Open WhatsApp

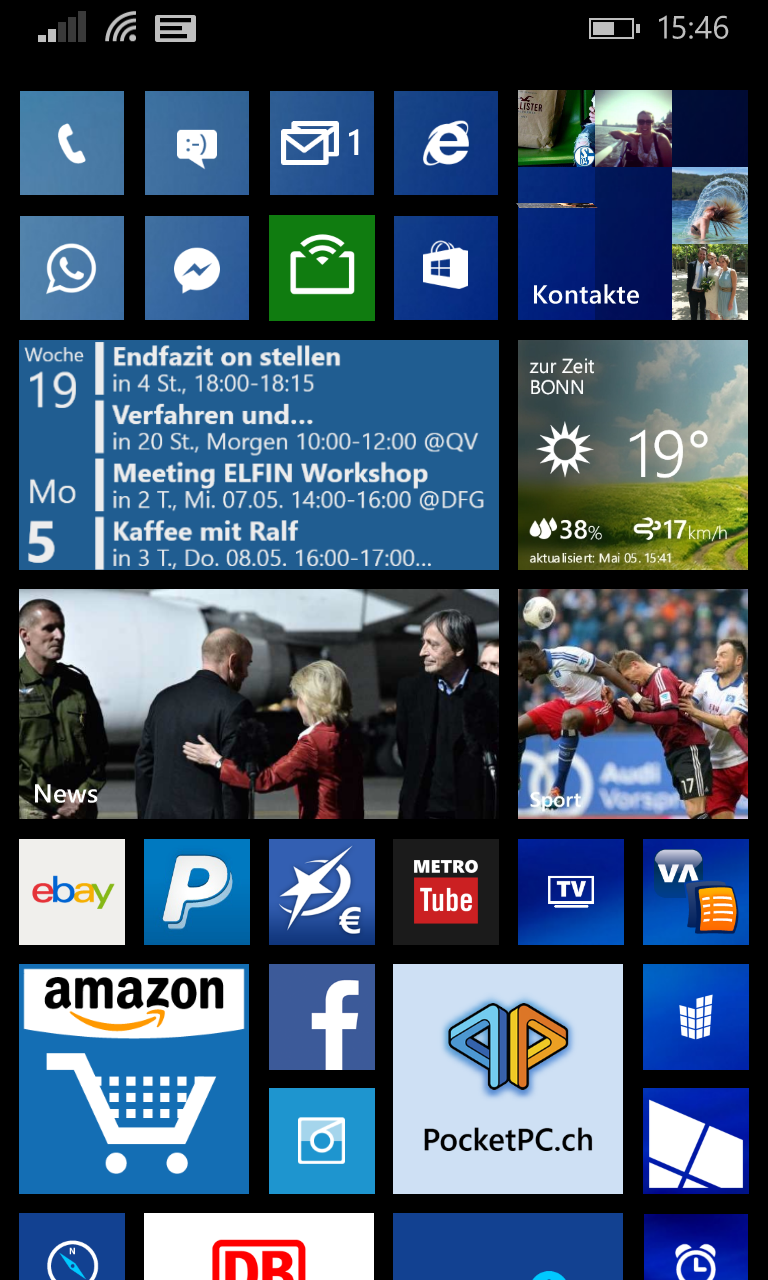(72, 268)
